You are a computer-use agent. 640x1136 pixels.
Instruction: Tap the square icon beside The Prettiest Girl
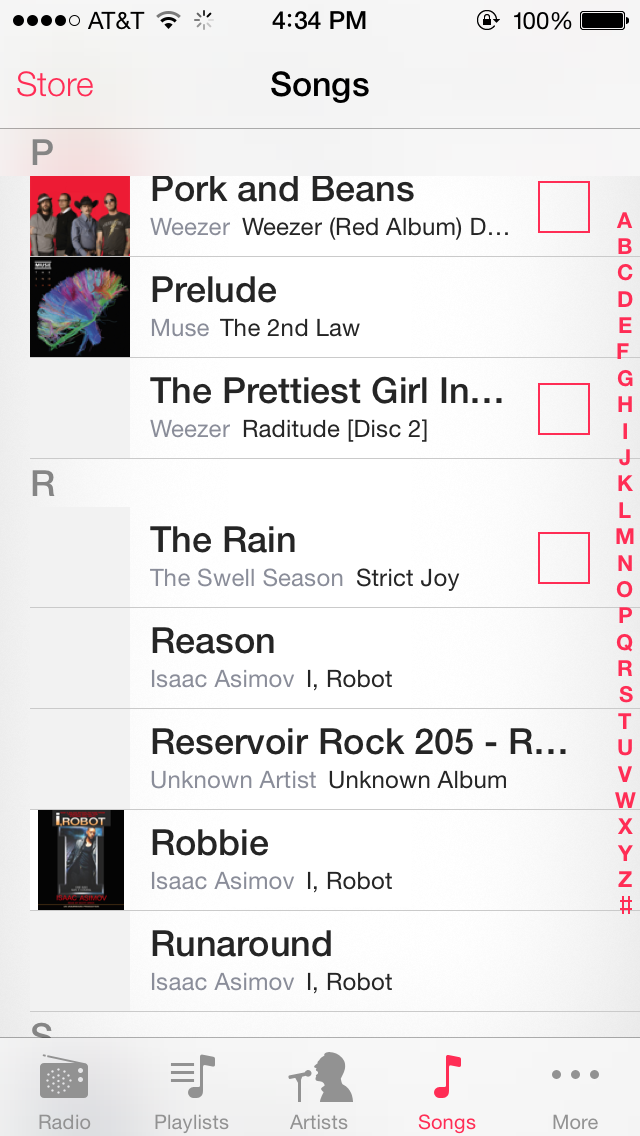564,408
